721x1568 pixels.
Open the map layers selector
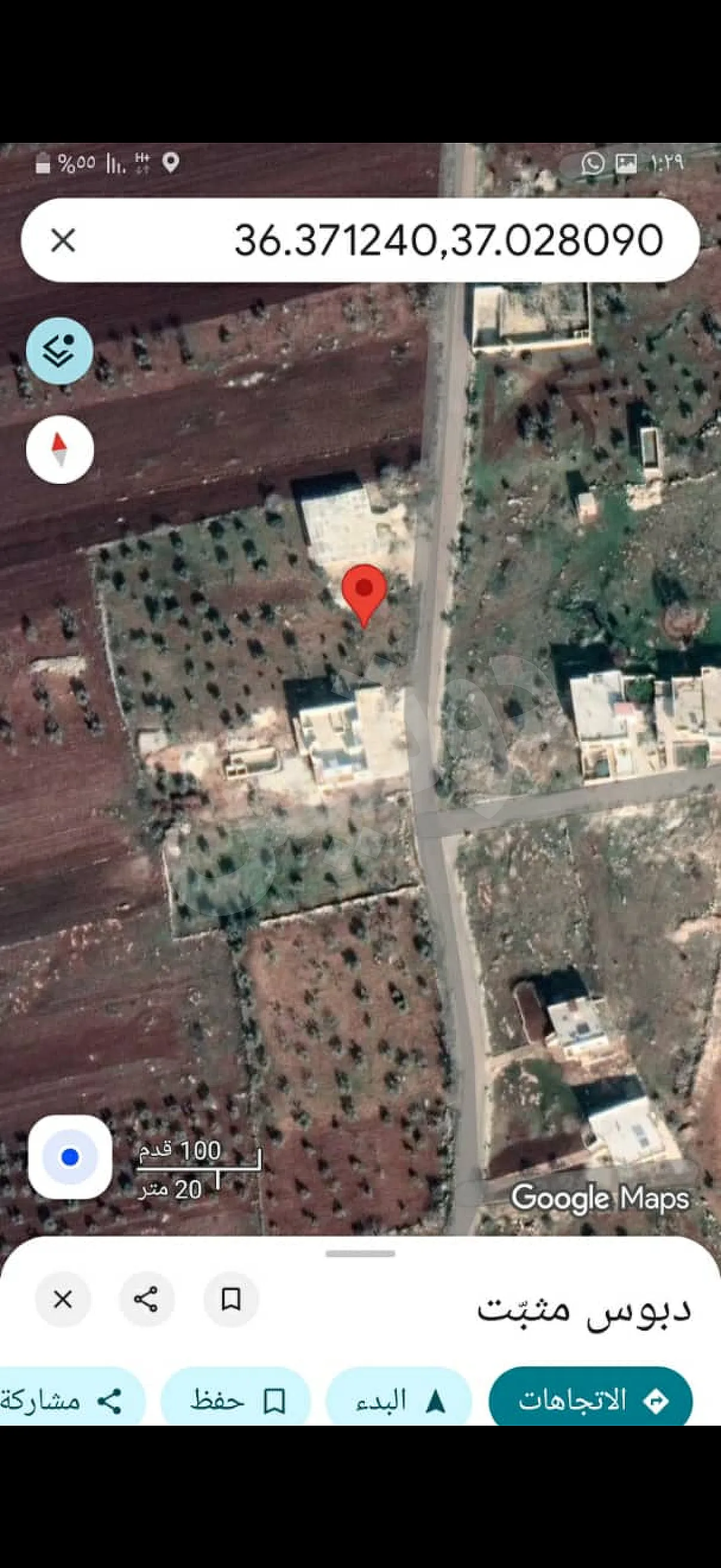tap(60, 350)
